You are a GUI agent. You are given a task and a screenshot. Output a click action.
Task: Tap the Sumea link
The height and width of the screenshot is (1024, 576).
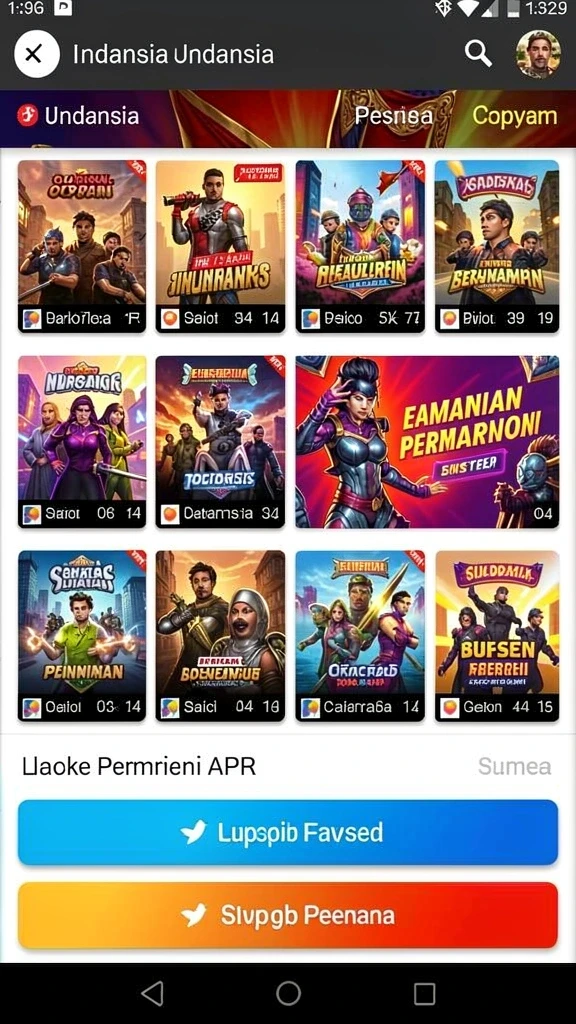pyautogui.click(x=514, y=766)
